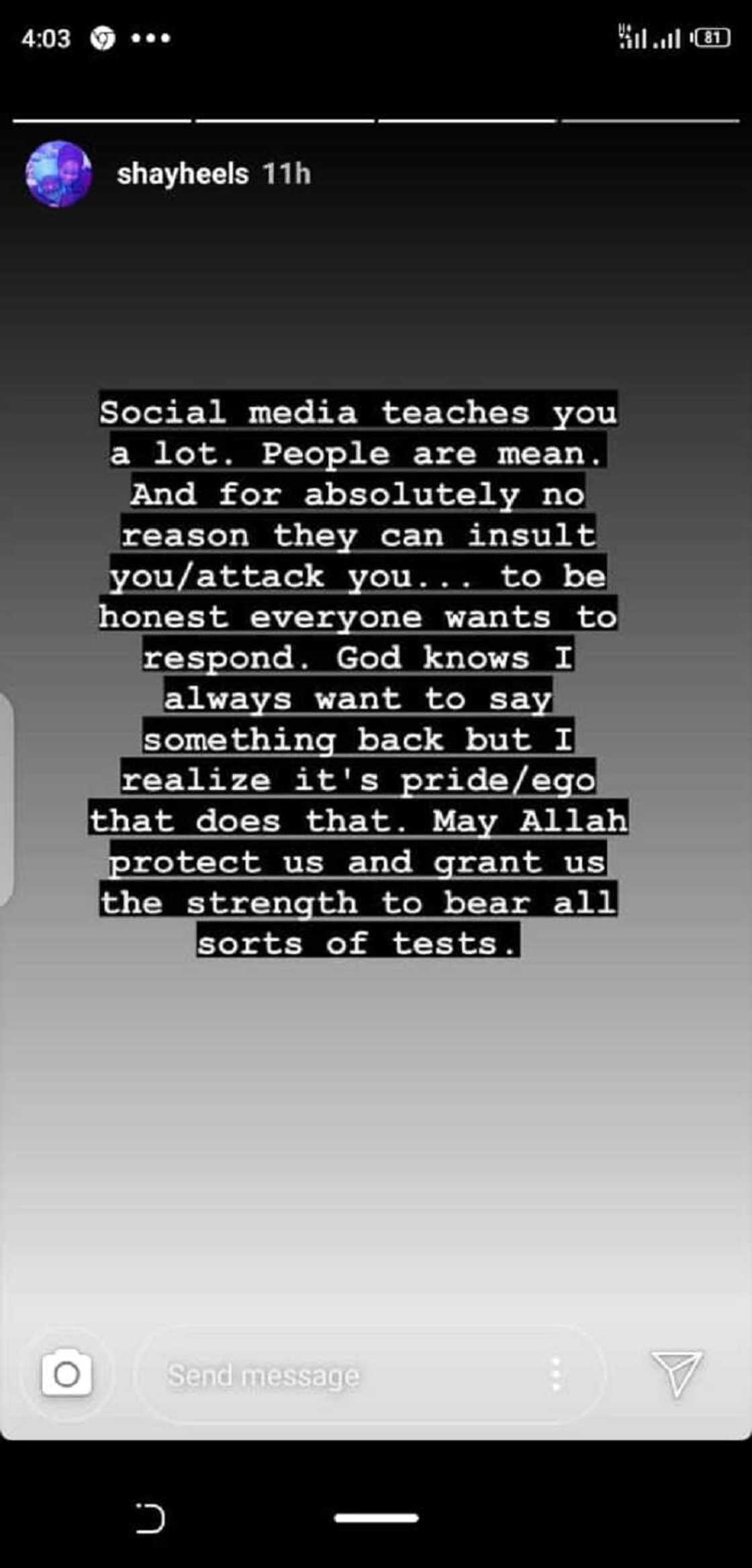This screenshot has height=1568, width=752.
Task: Open the three-dot story options
Action: pyautogui.click(x=555, y=1375)
